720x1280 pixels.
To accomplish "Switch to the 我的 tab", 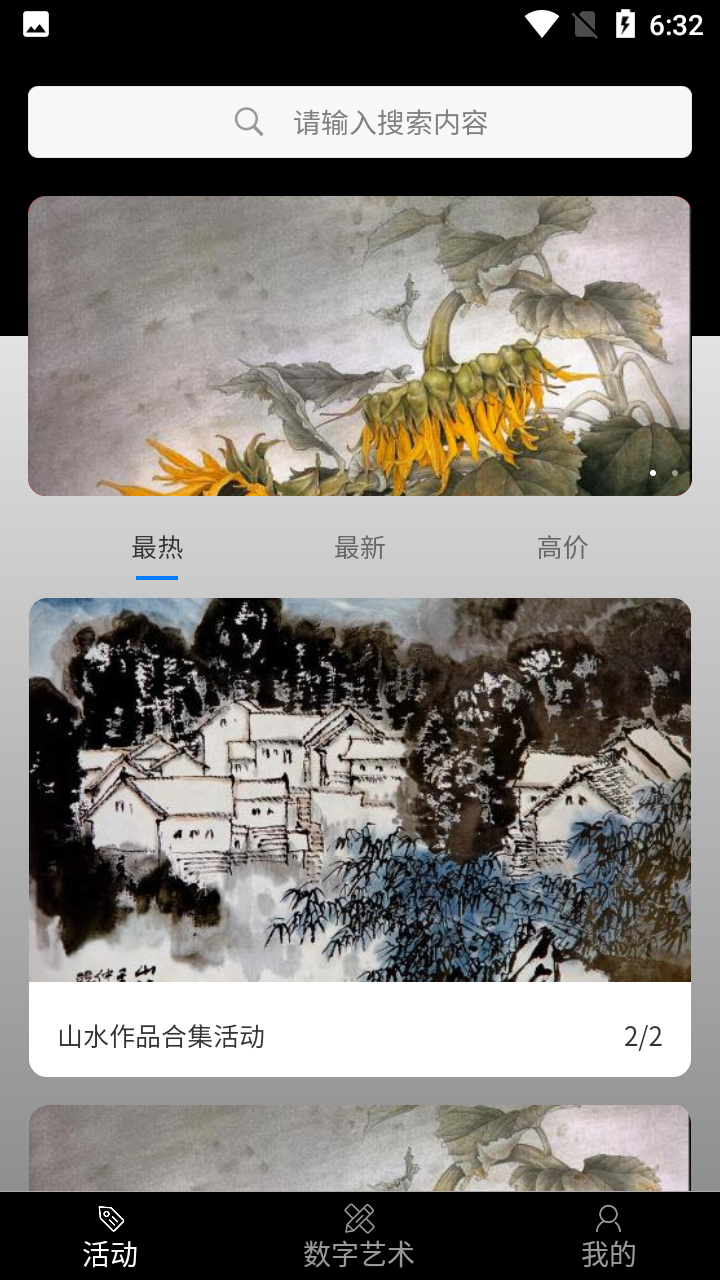I will point(608,1237).
